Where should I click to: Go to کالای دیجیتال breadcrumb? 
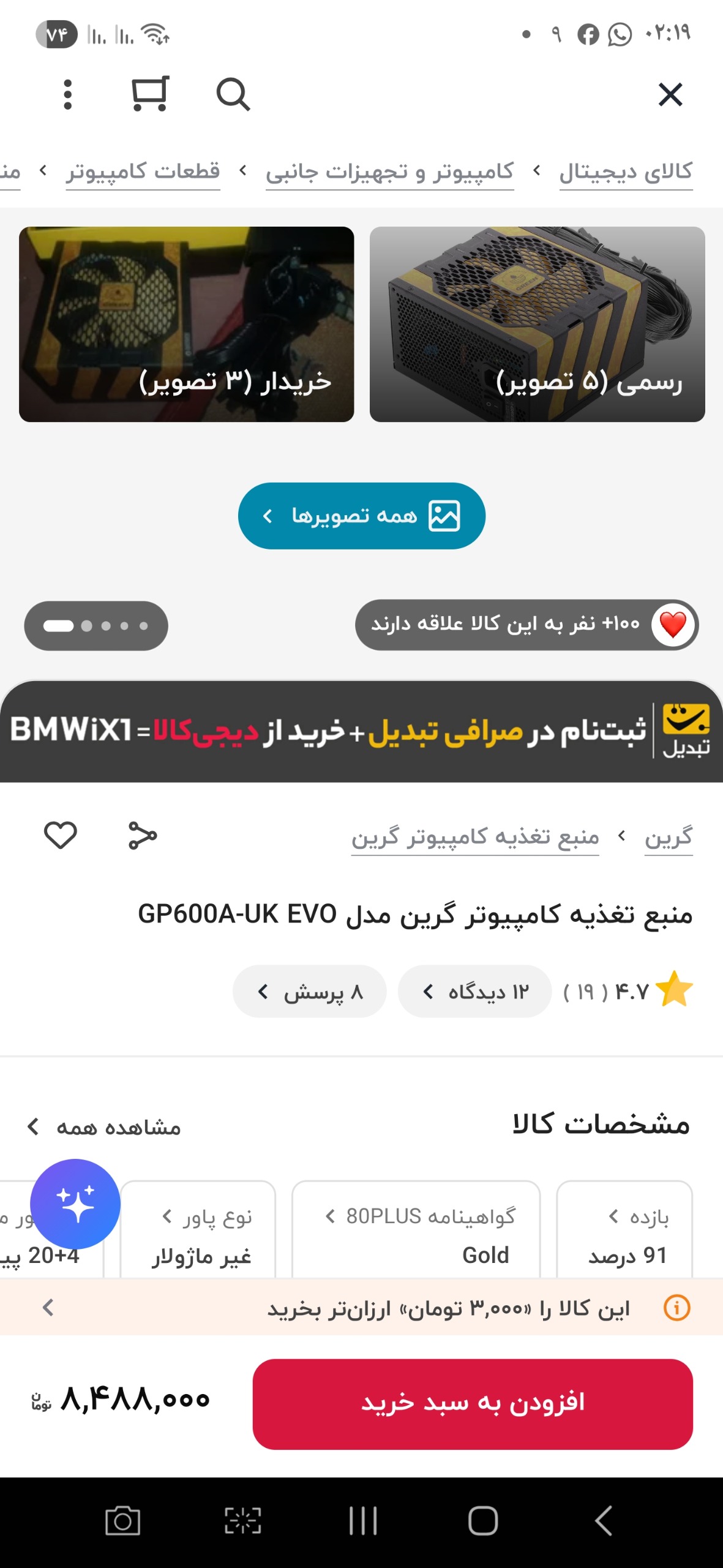[x=626, y=171]
